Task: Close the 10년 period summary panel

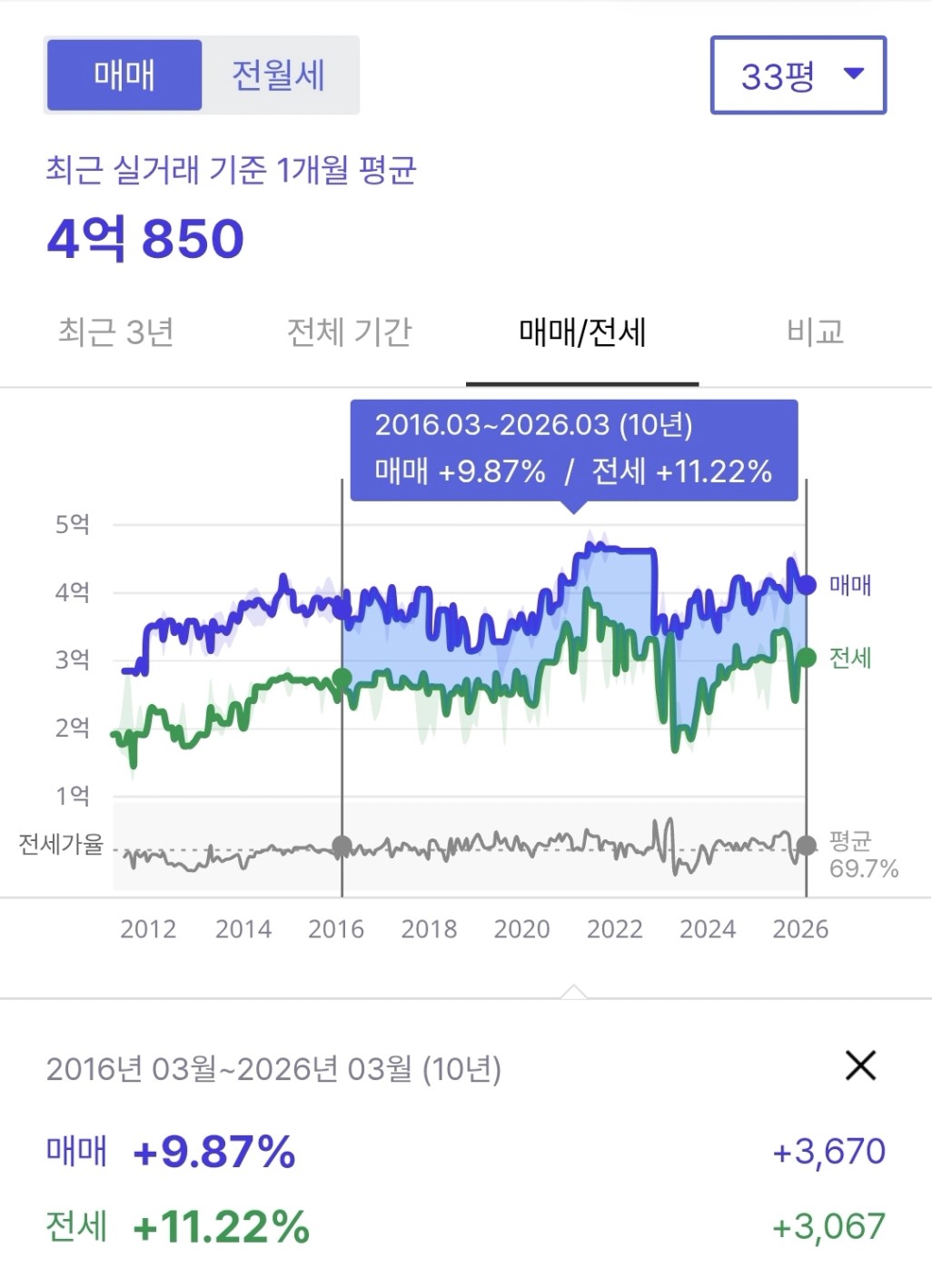Action: (859, 1065)
